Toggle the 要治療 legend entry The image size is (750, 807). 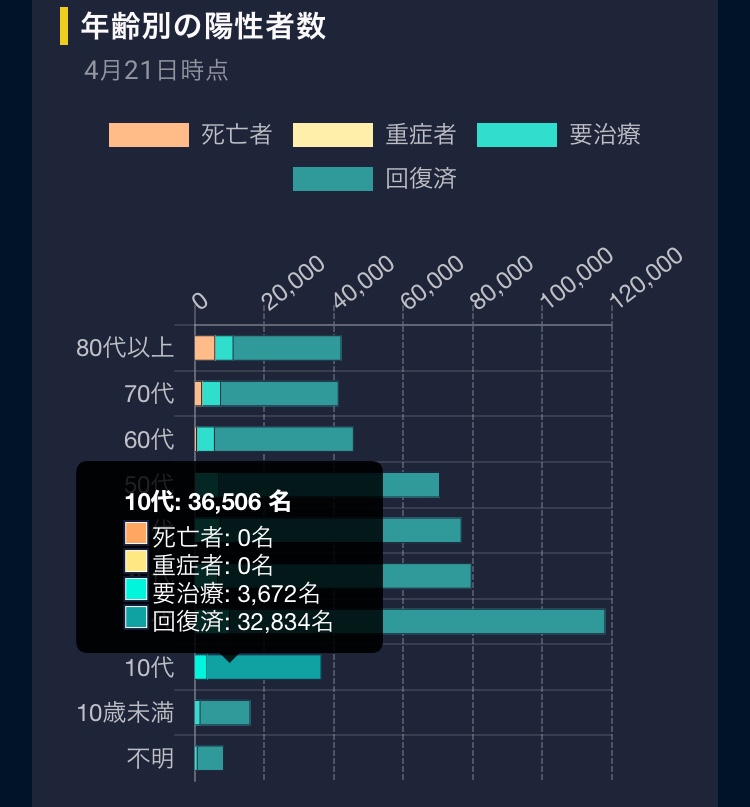coord(558,135)
